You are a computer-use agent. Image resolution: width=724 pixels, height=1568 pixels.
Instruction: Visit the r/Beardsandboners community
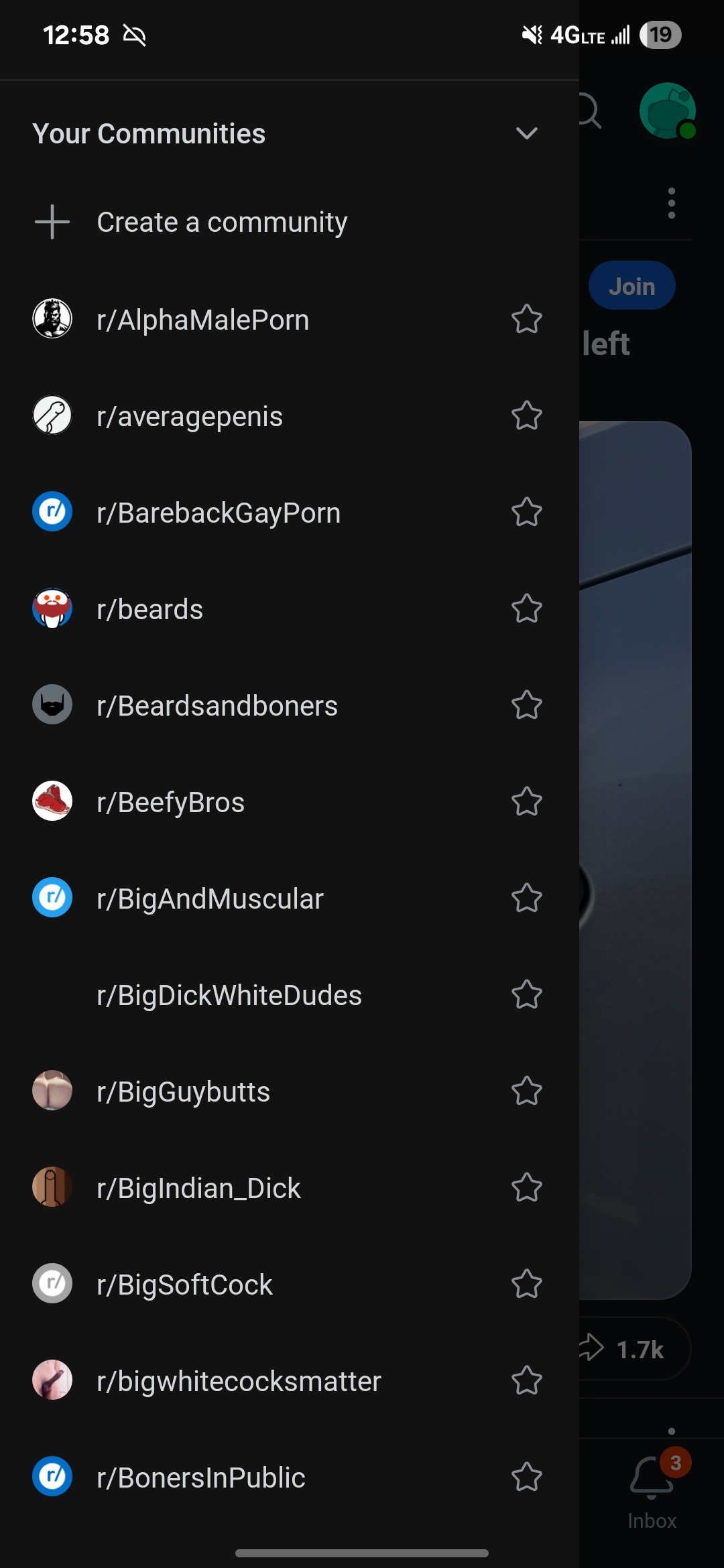(x=217, y=706)
